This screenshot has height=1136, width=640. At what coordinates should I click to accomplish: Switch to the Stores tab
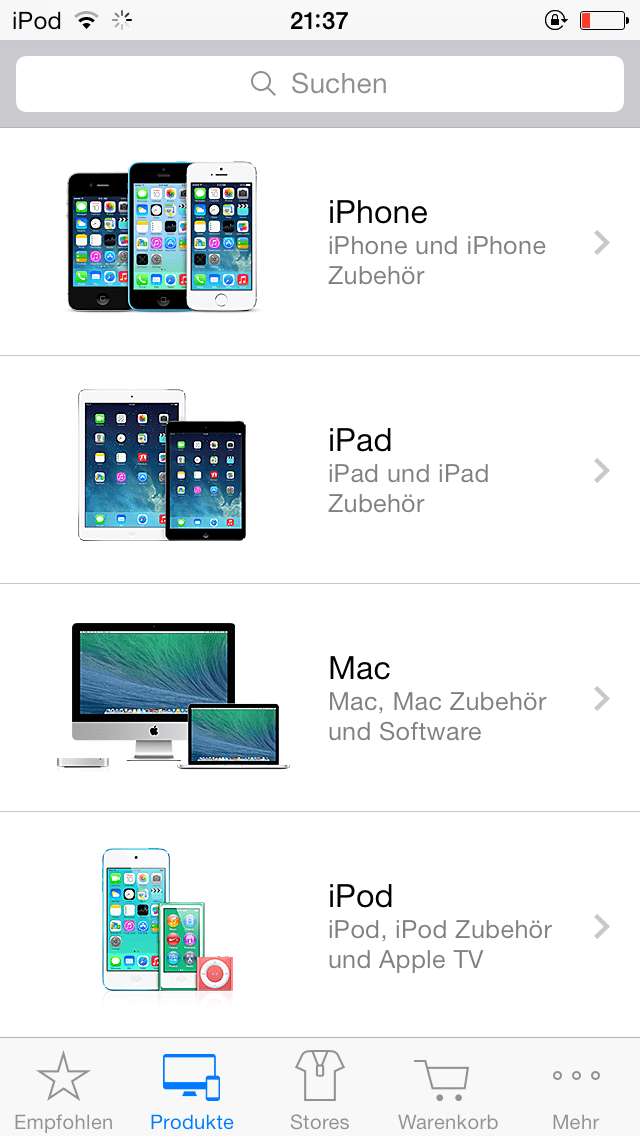pos(320,1089)
